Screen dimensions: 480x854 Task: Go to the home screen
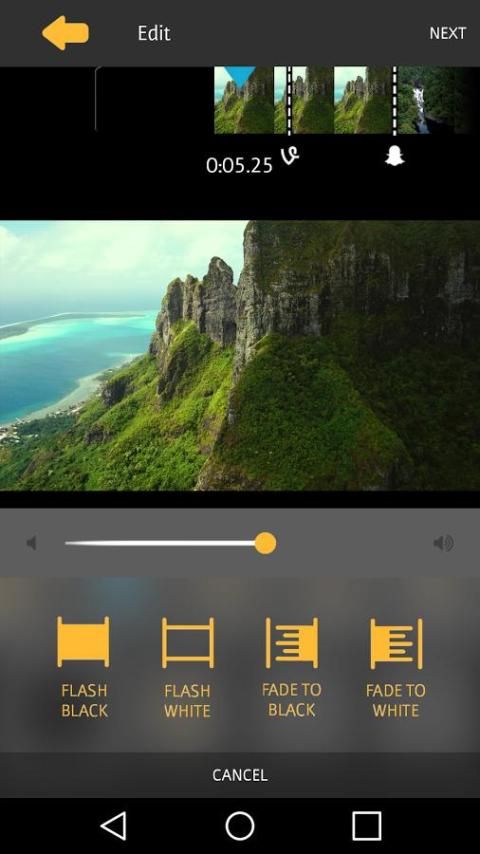(x=240, y=826)
